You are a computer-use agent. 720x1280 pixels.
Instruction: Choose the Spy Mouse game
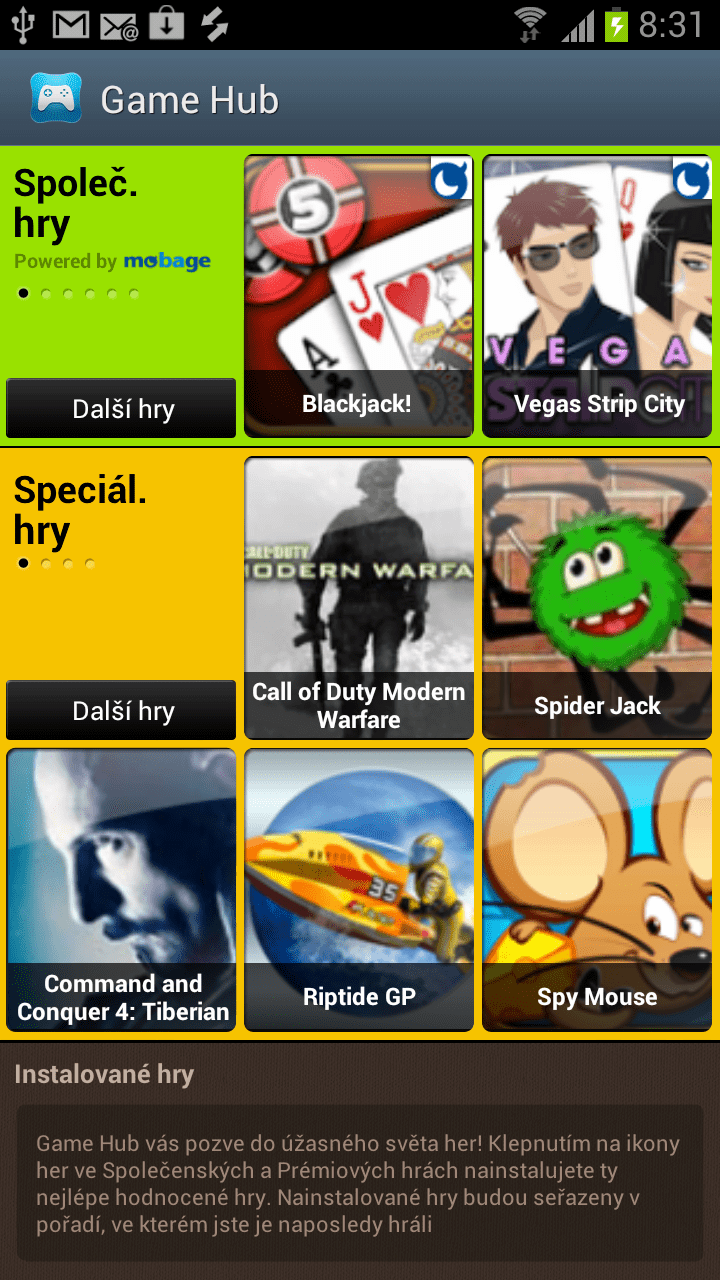pyautogui.click(x=597, y=889)
